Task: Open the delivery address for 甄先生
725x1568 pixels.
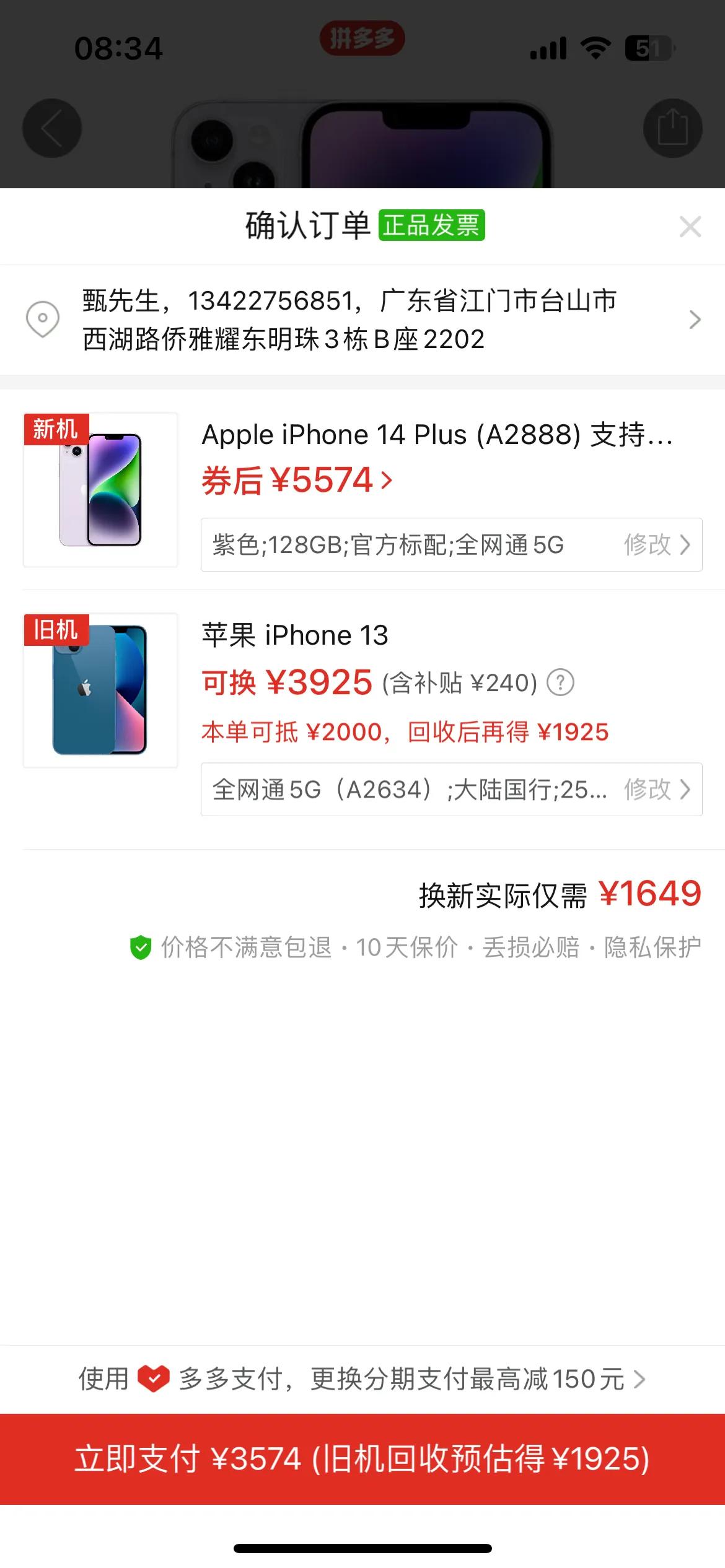Action: [x=362, y=320]
